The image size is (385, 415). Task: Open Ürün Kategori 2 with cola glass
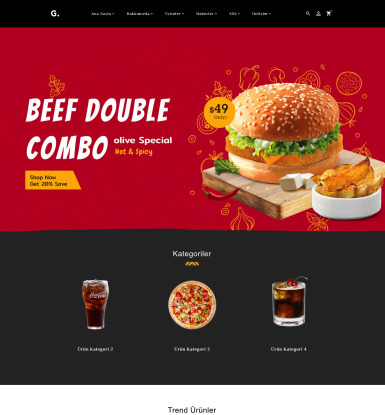[x=95, y=315]
